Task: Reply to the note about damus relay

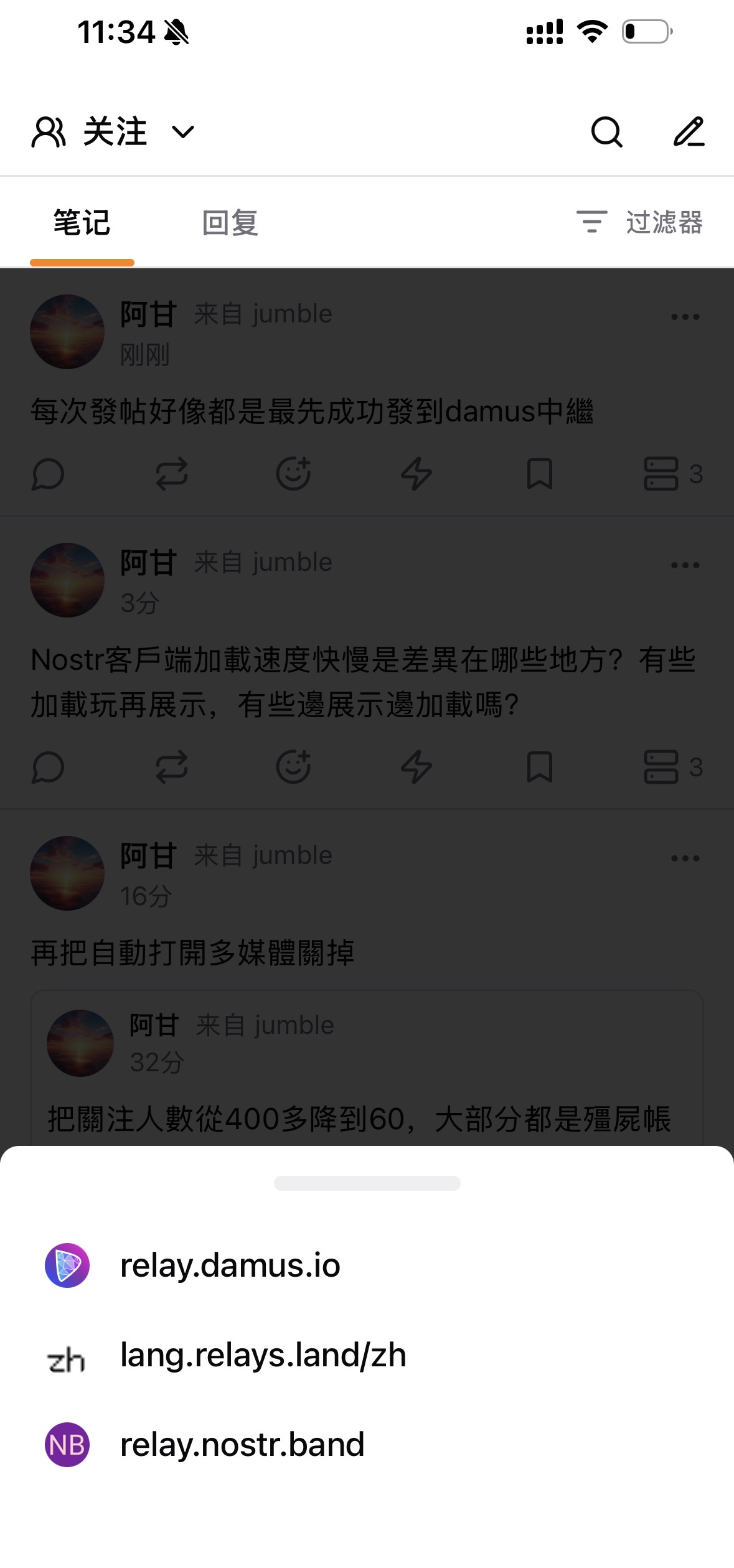Action: [x=48, y=474]
